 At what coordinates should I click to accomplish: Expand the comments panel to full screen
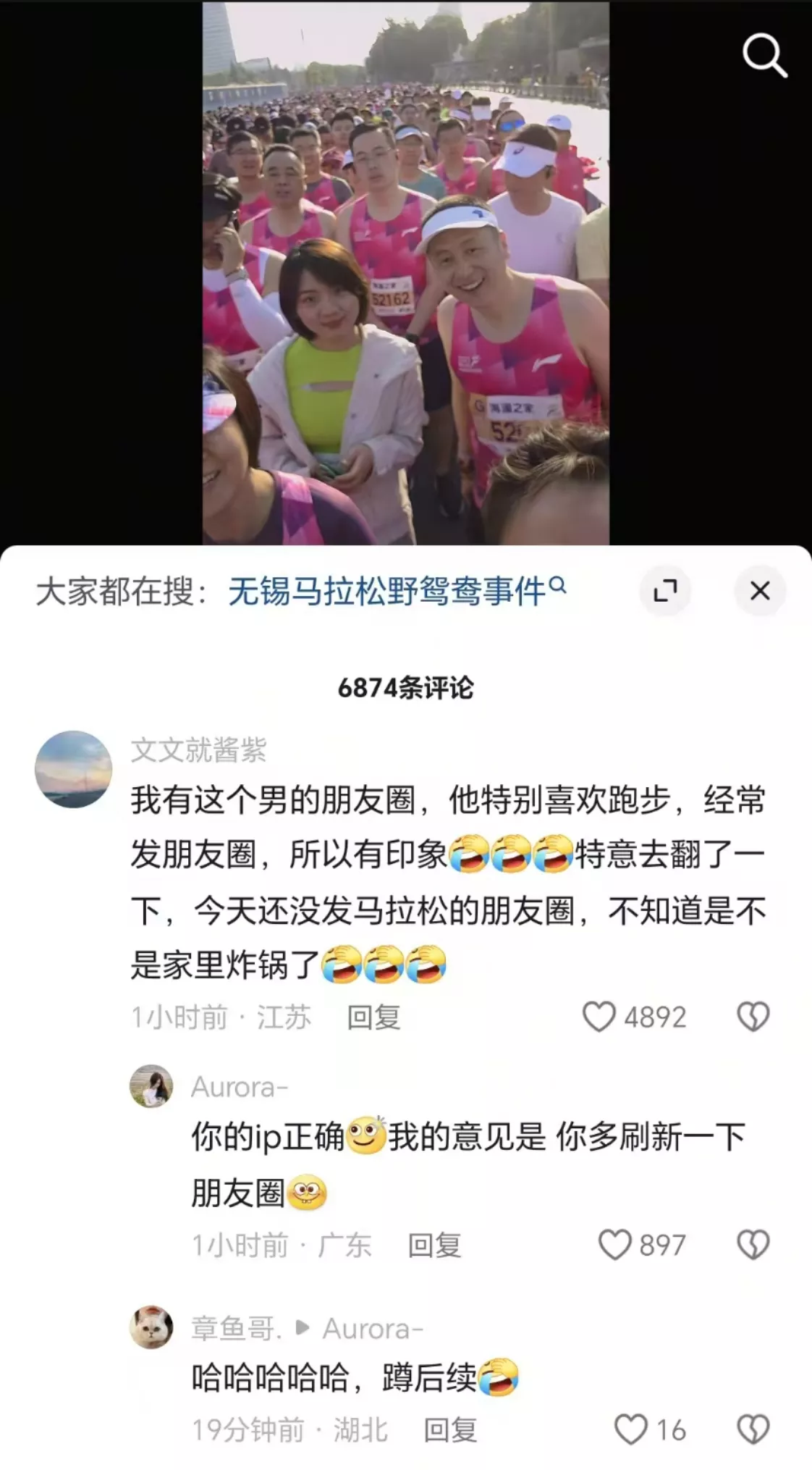665,591
